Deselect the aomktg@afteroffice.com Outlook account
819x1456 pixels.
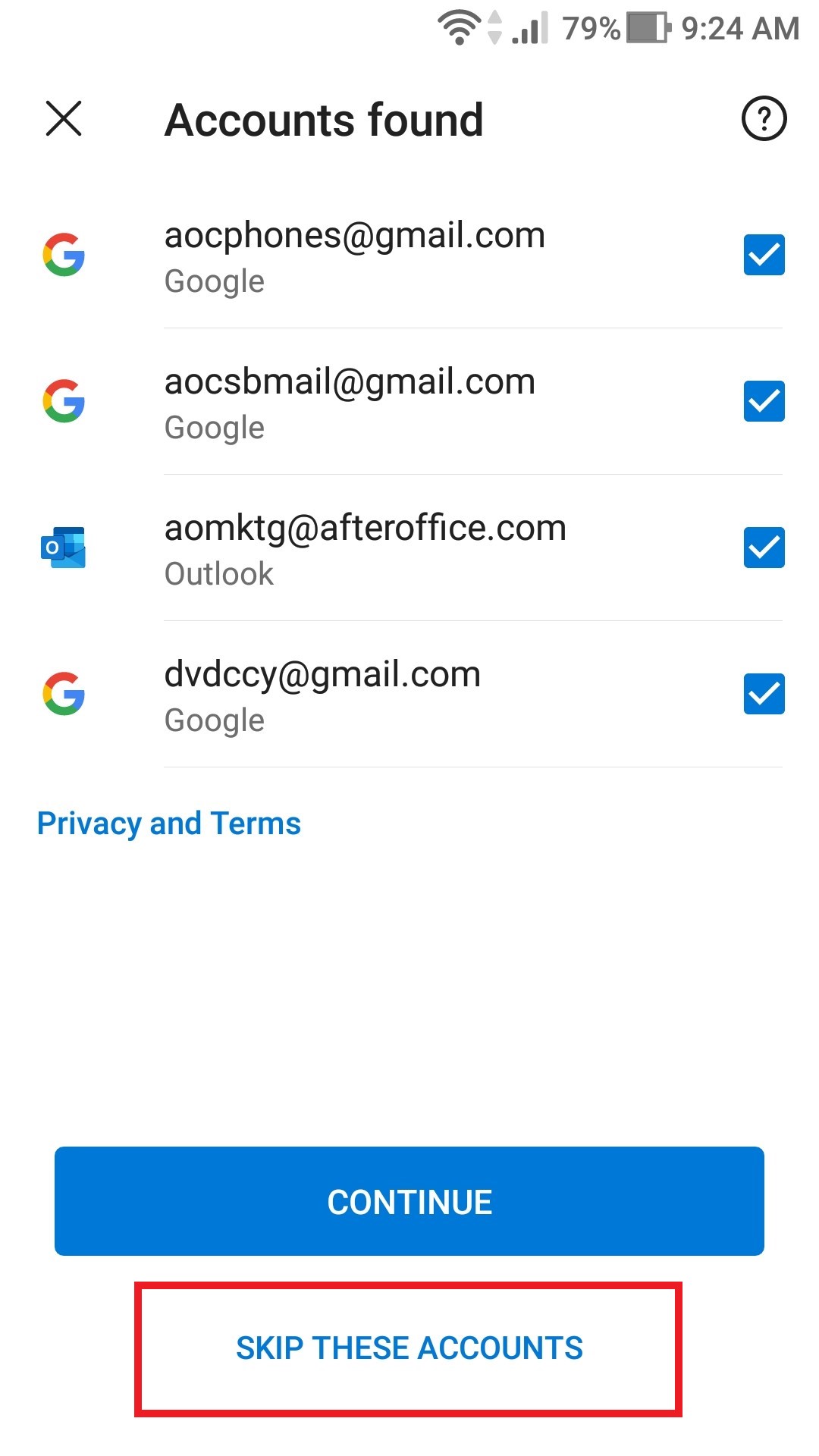click(764, 548)
